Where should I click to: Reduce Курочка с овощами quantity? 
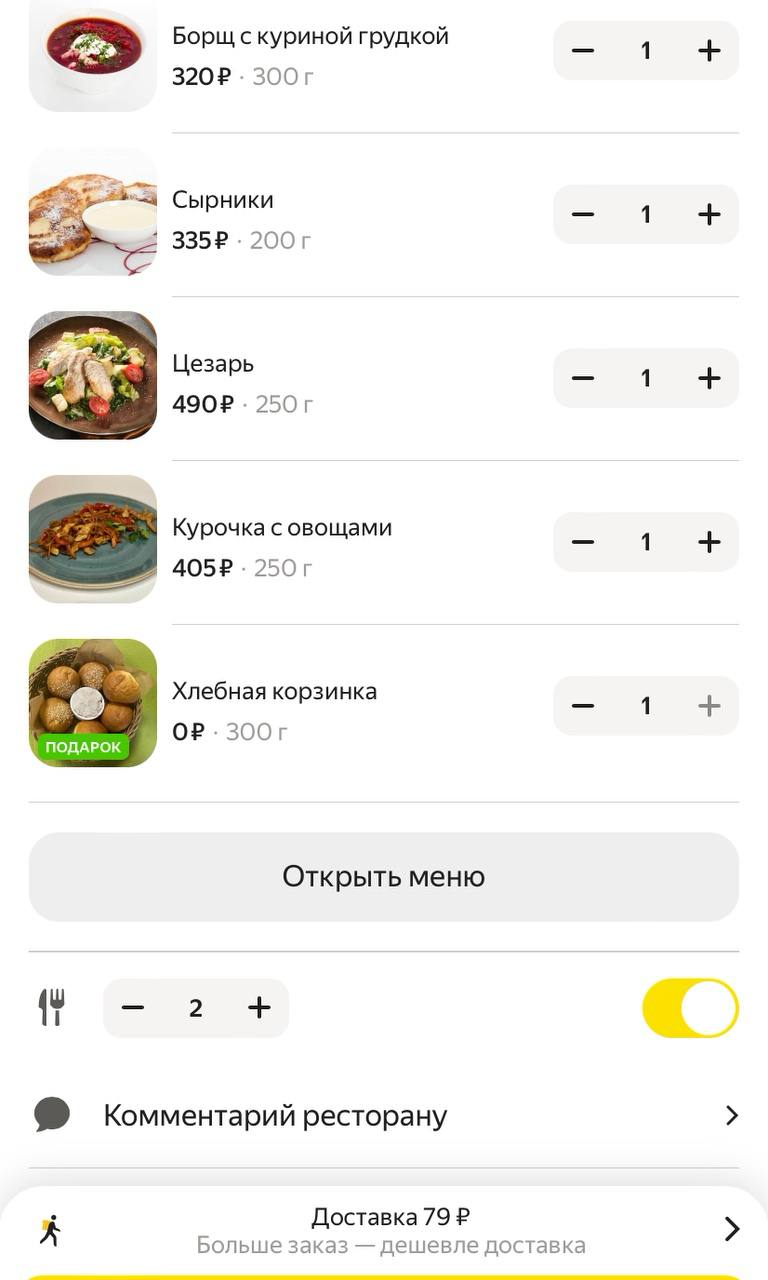pos(583,542)
